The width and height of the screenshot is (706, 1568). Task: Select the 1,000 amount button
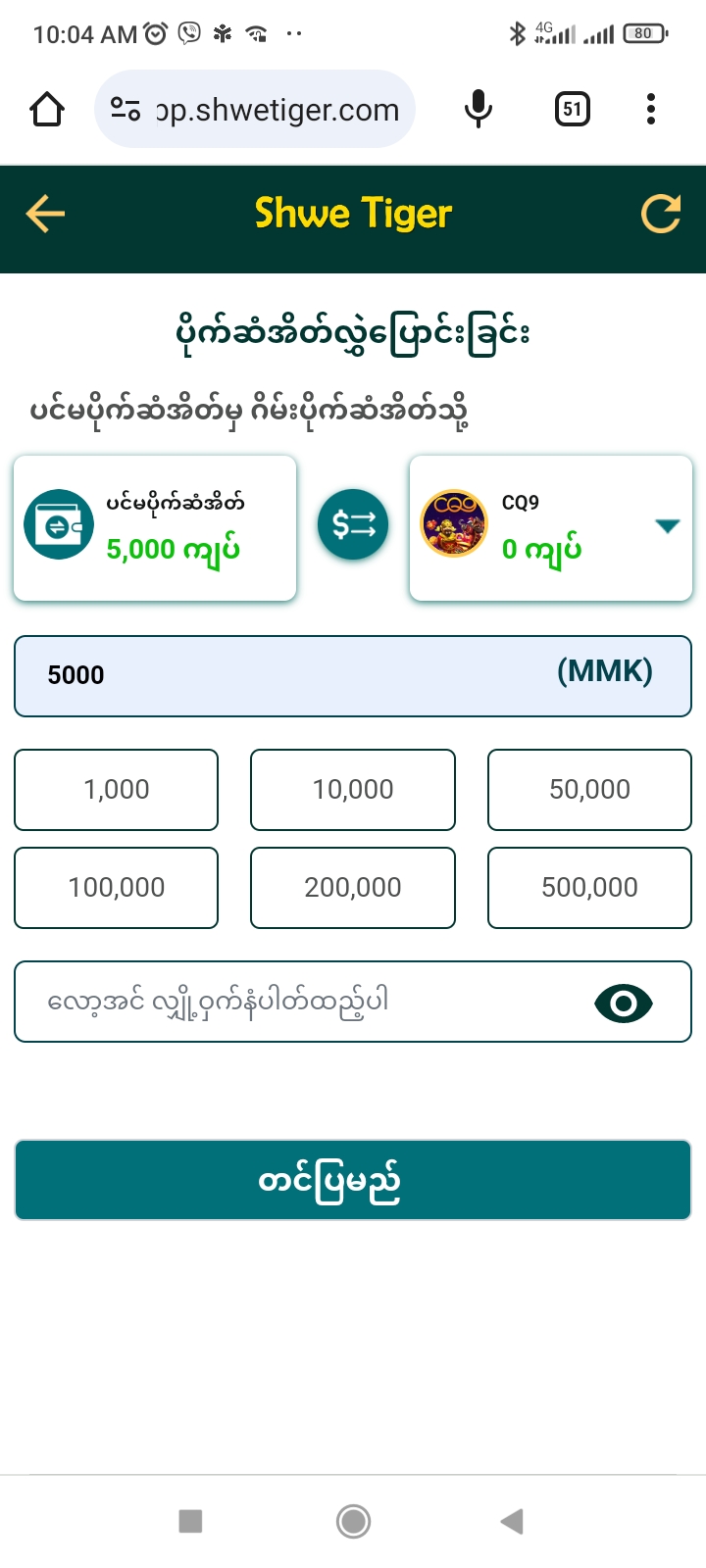pyautogui.click(x=117, y=790)
